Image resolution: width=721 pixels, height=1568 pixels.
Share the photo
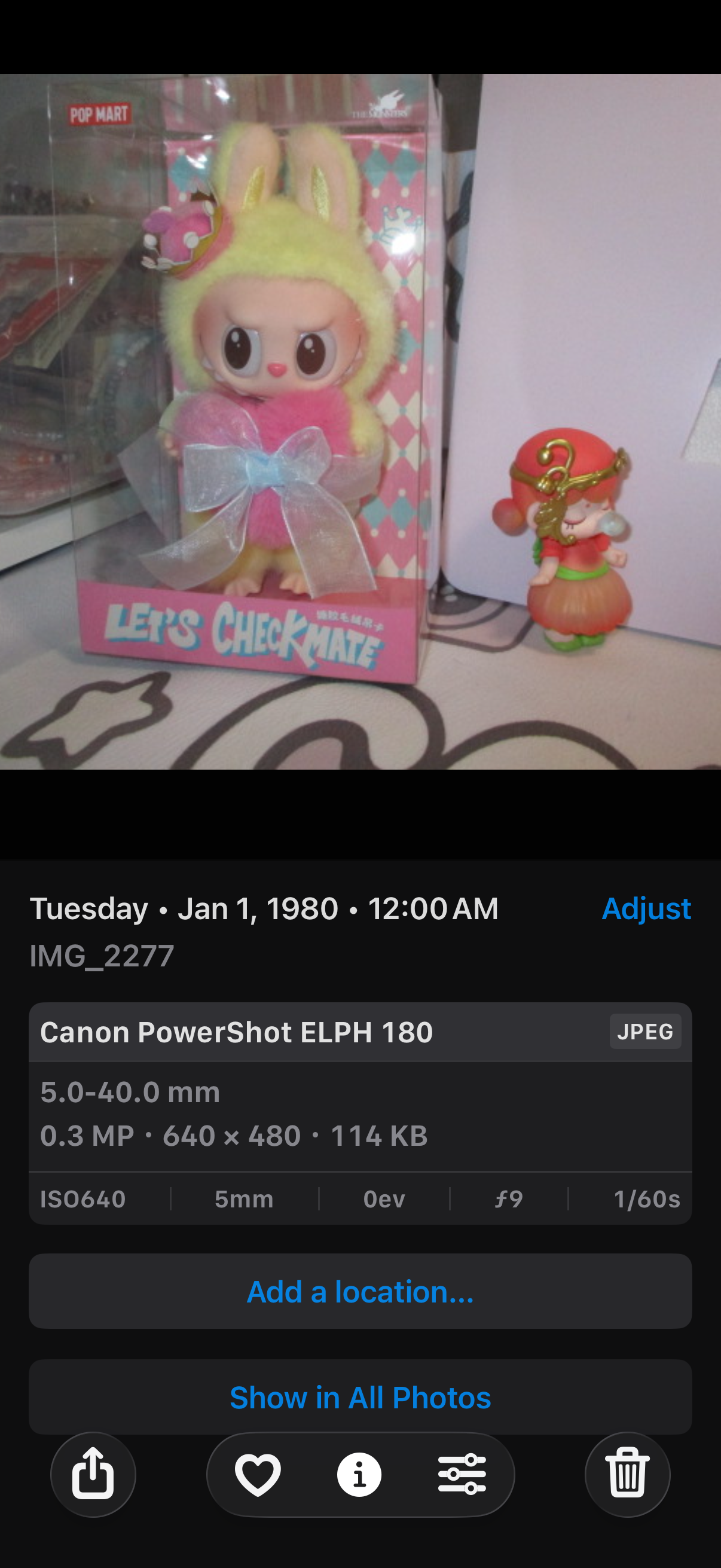pyautogui.click(x=93, y=1474)
